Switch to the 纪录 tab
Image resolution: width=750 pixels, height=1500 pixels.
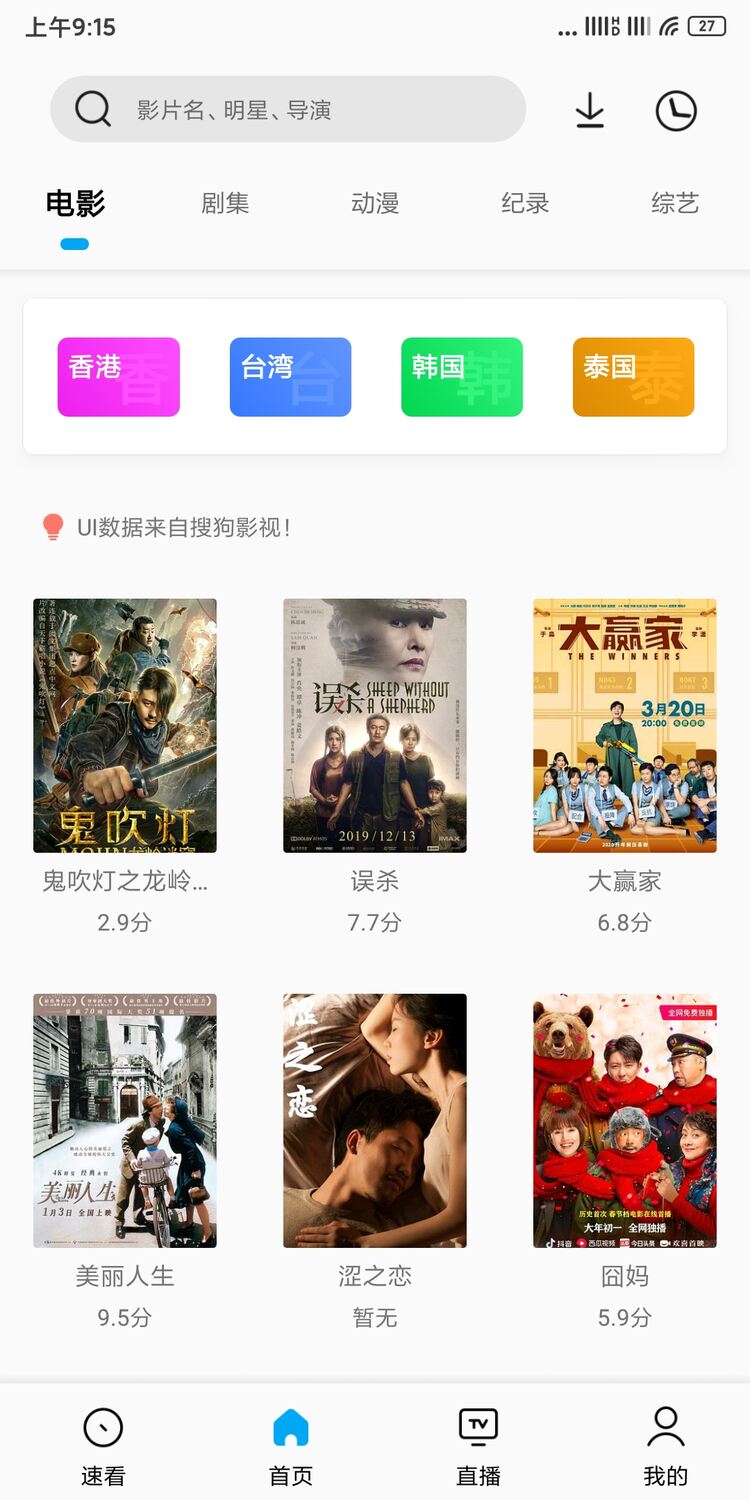pyautogui.click(x=525, y=203)
